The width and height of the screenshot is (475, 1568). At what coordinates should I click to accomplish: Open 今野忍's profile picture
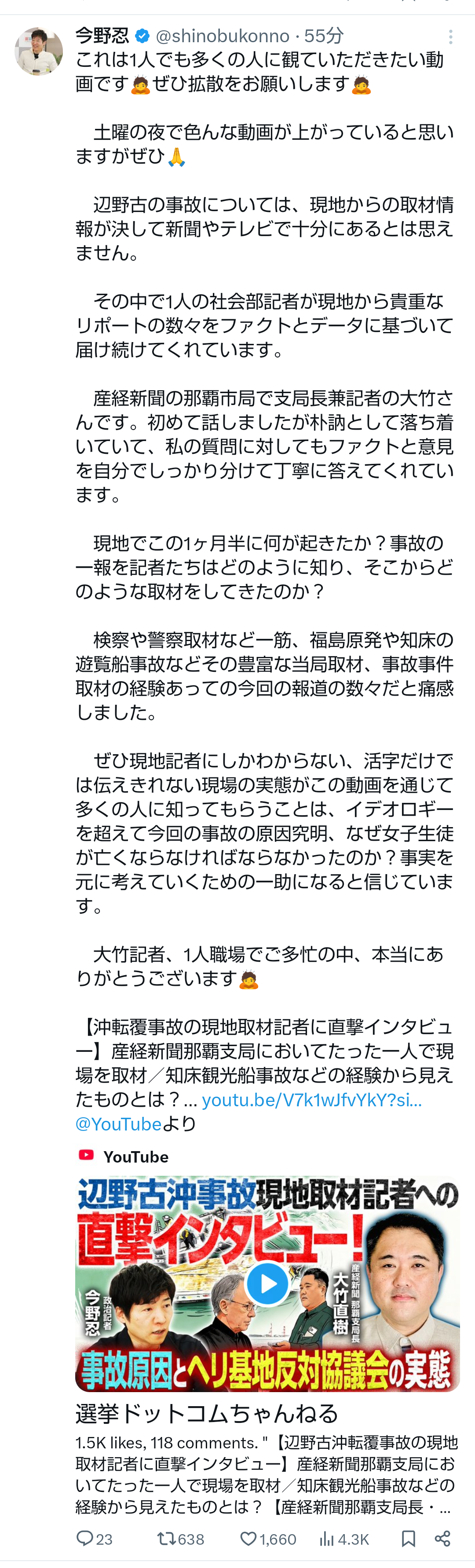[38, 51]
